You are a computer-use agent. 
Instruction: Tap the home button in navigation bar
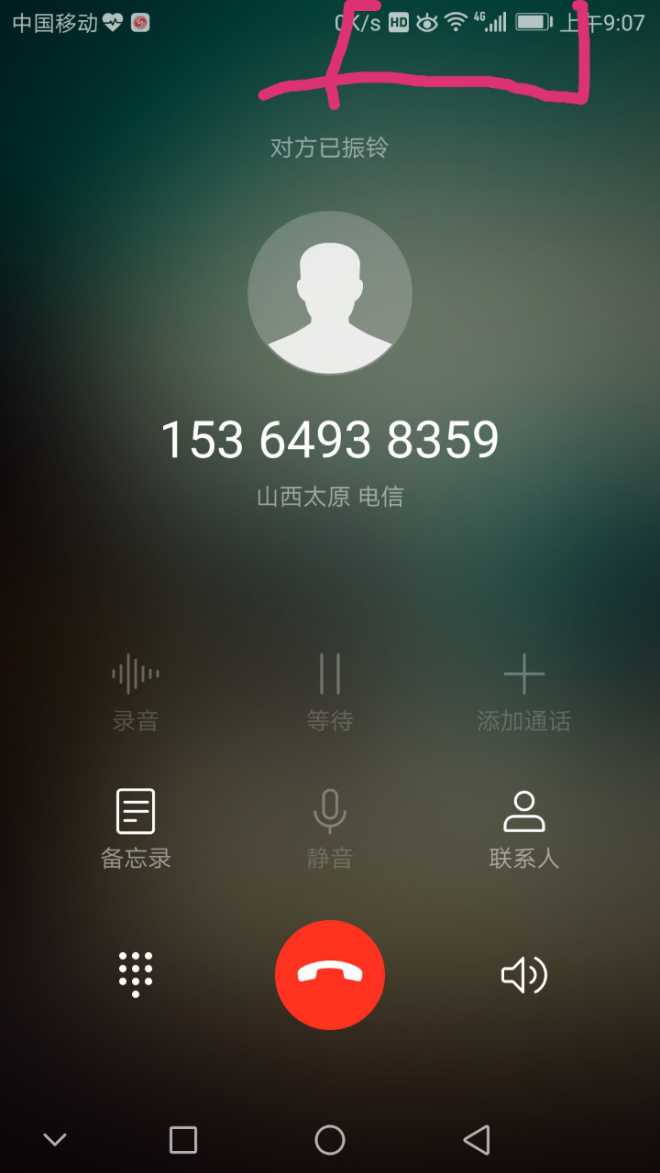pyautogui.click(x=330, y=1139)
